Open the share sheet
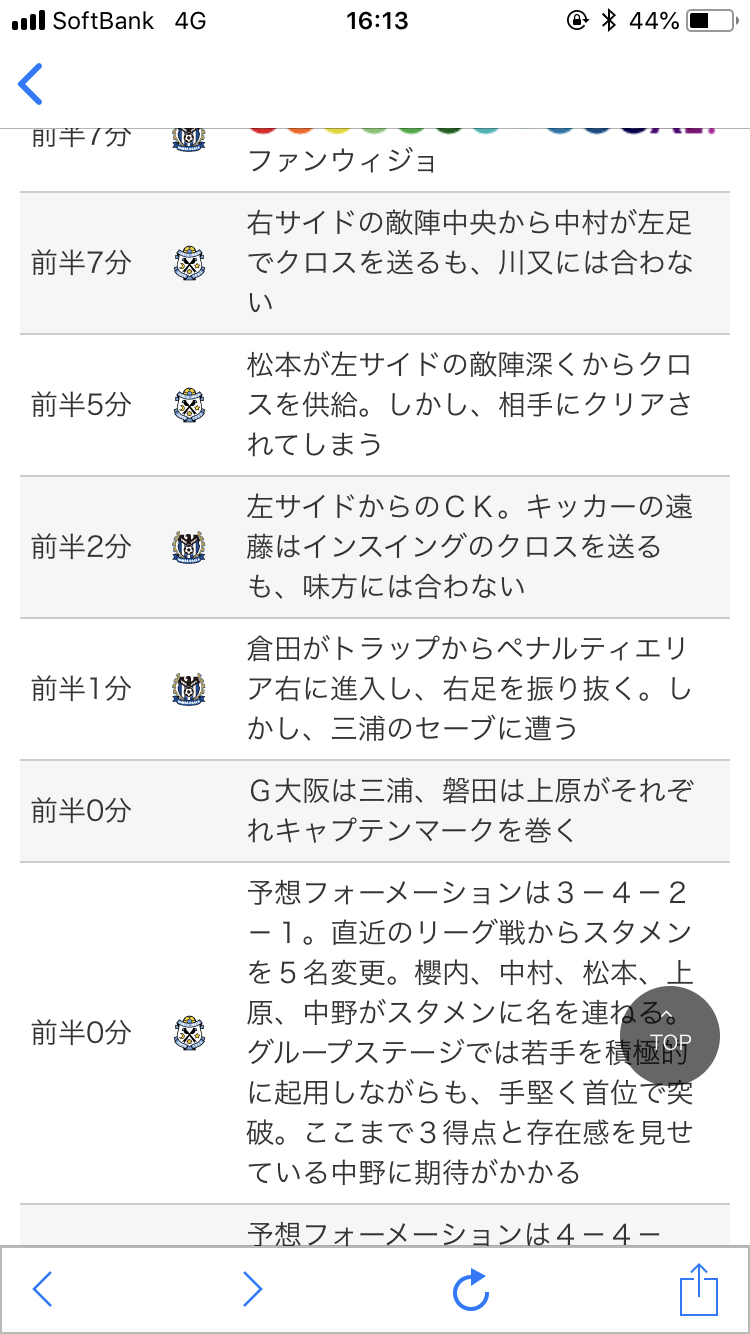The image size is (750, 1334). coord(699,1290)
